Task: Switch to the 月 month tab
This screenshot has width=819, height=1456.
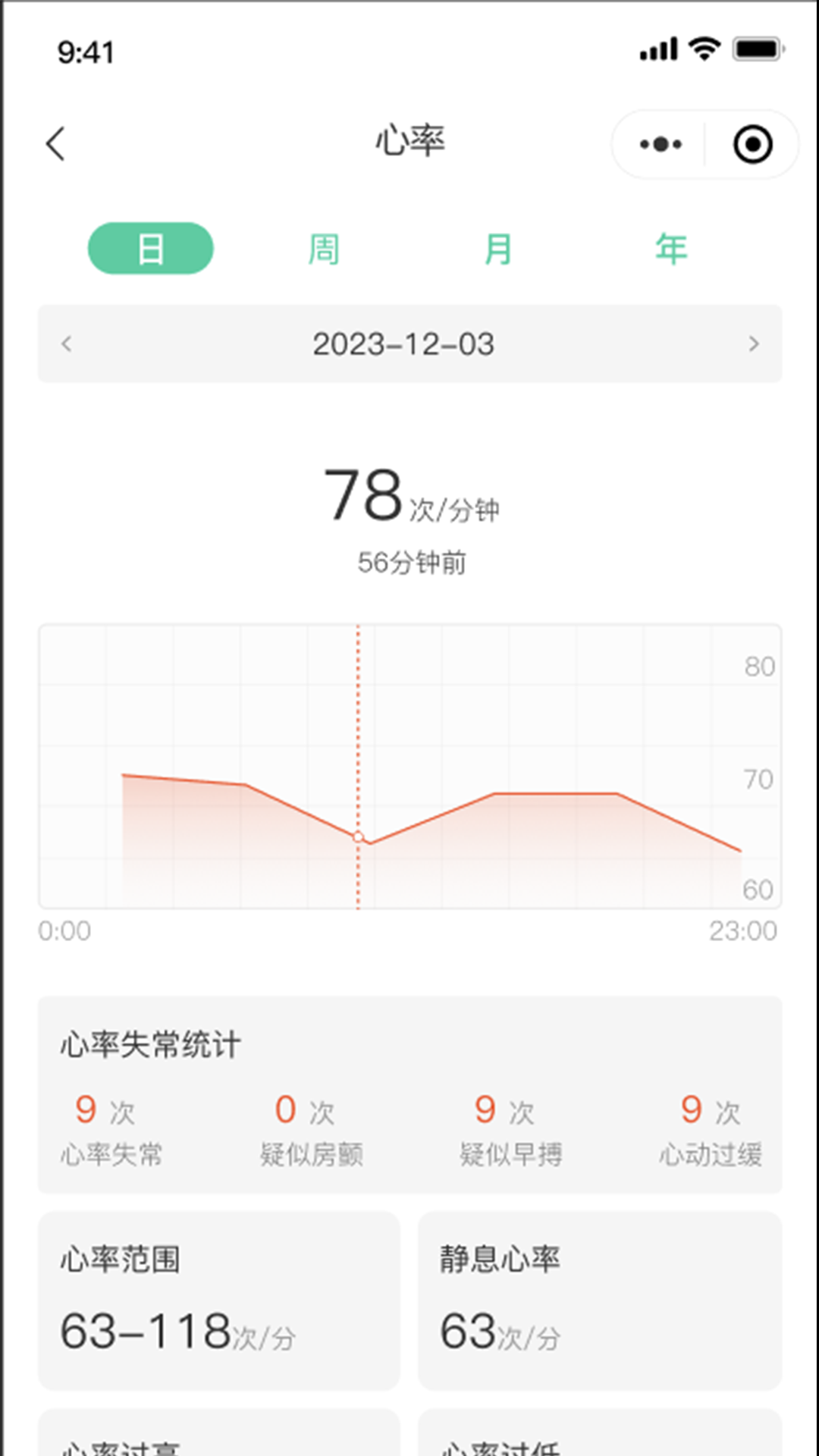Action: (x=497, y=249)
